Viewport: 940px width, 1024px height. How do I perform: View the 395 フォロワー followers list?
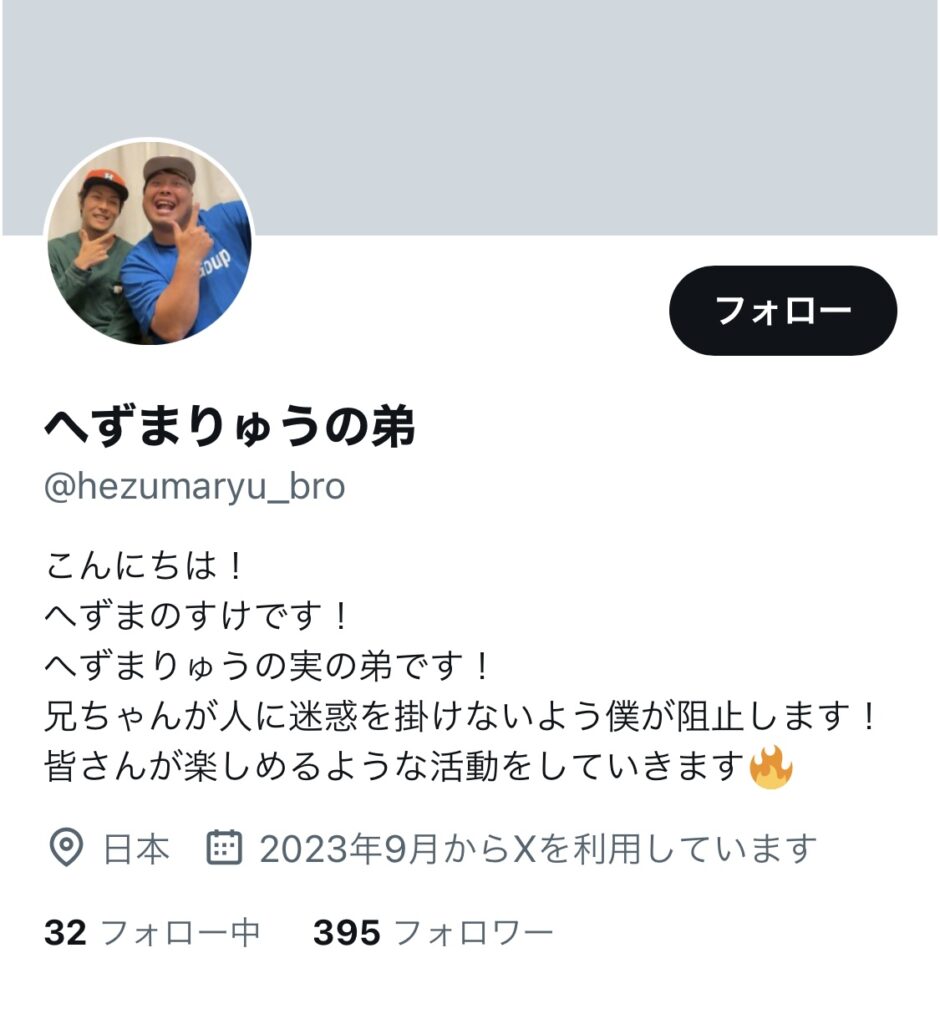432,933
